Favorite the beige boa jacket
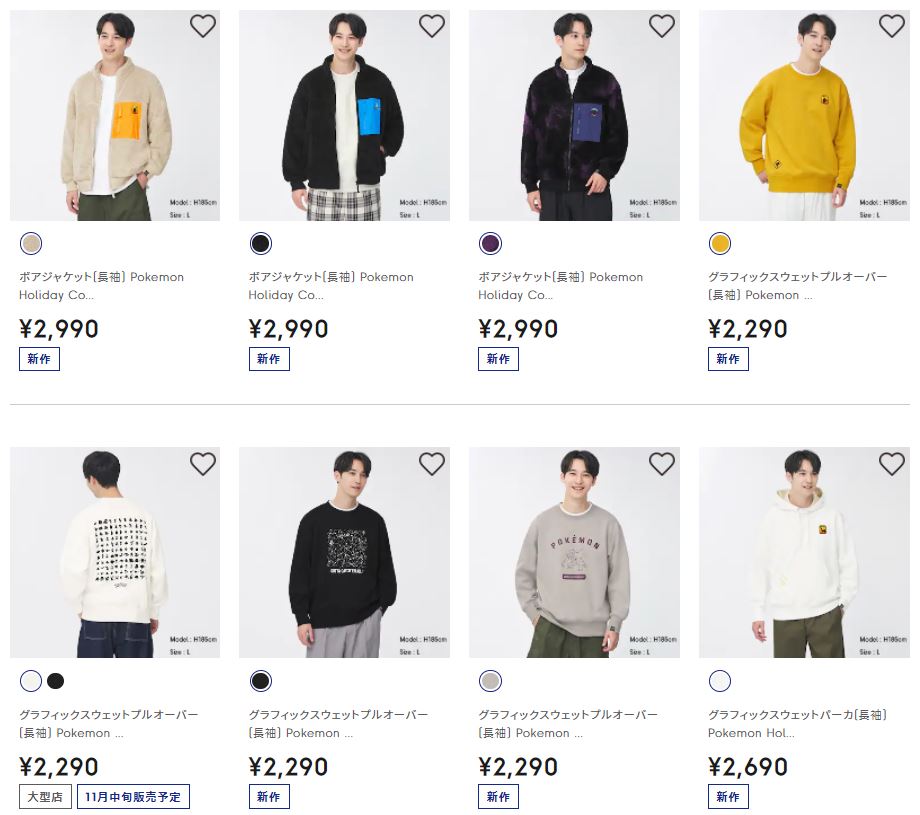The width and height of the screenshot is (920, 815). pos(203,27)
